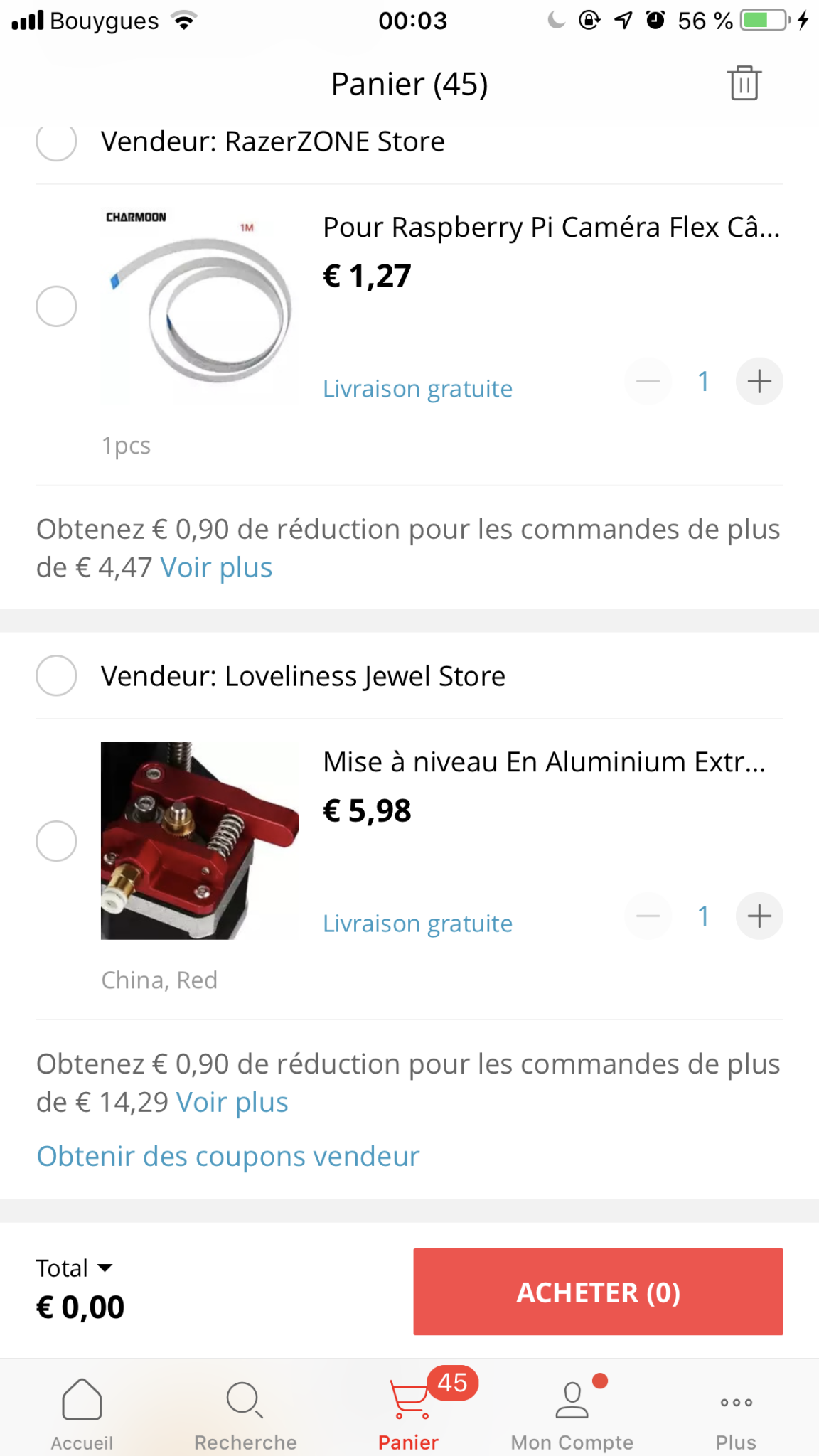Open the Raspberry Pi Caméra Flex product

552,227
